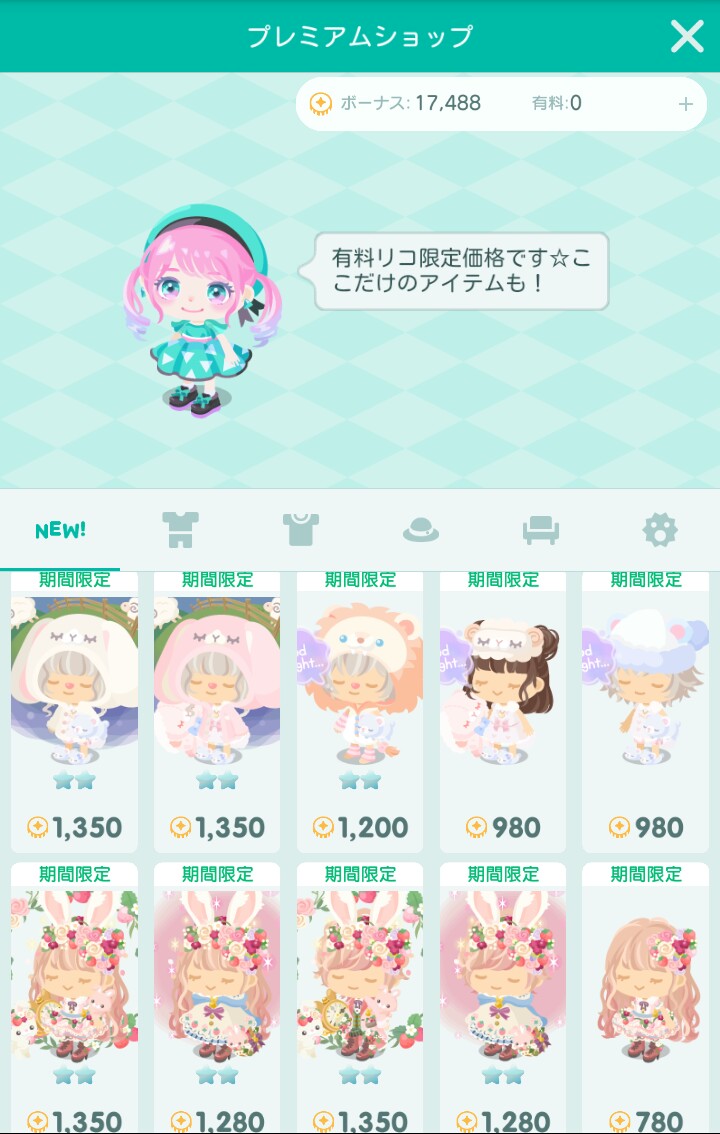
Task: Open the white bunny hood item for 1,350
Action: [x=75, y=710]
